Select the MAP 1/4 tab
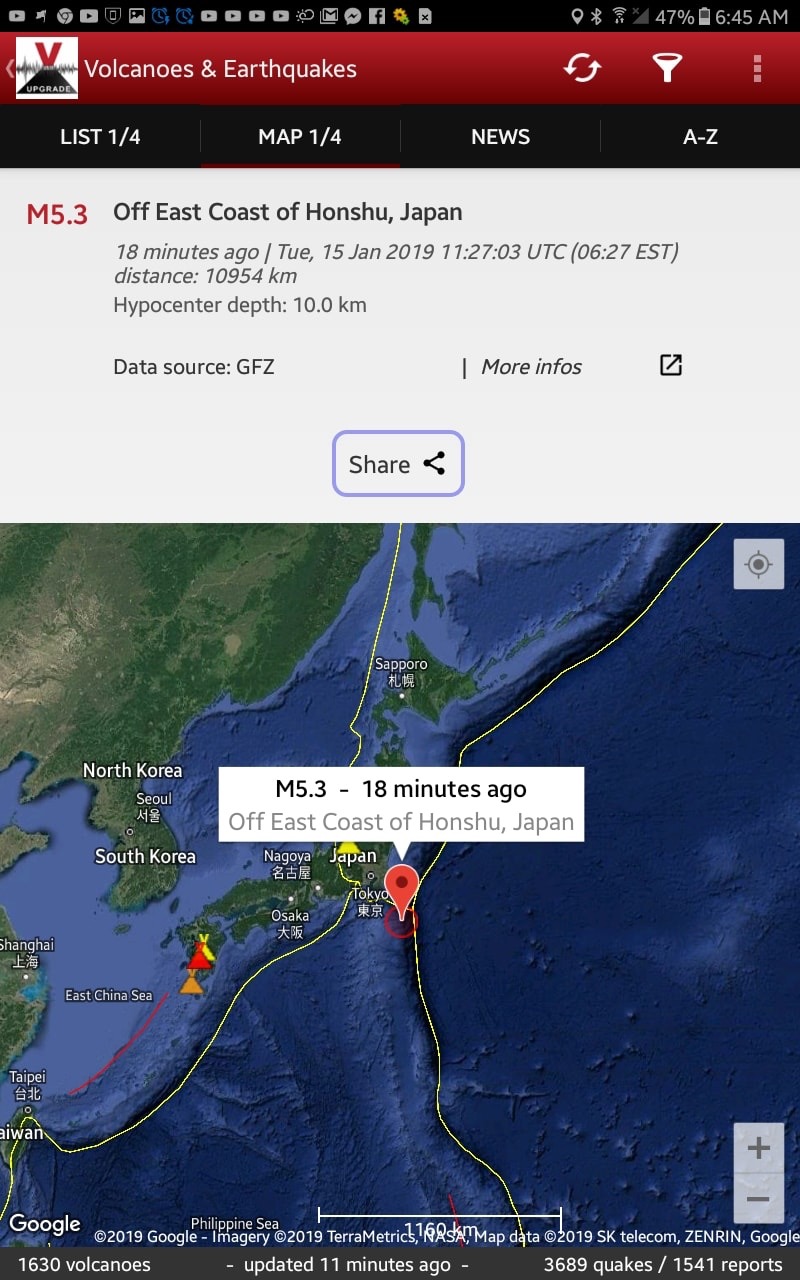800x1280 pixels. [x=300, y=137]
